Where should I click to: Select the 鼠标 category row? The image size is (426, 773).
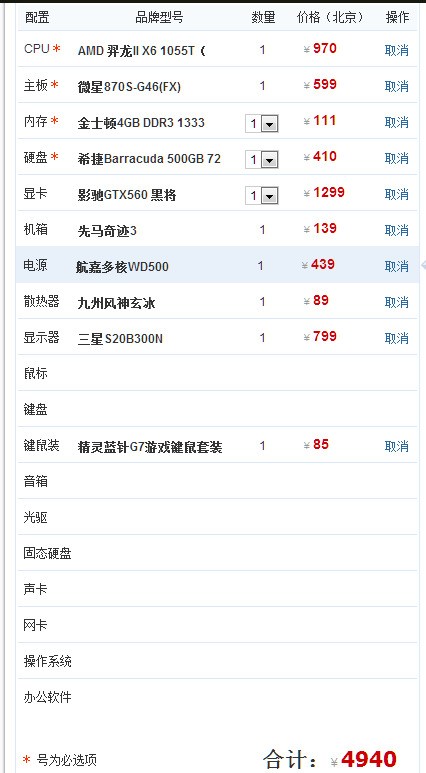217,373
